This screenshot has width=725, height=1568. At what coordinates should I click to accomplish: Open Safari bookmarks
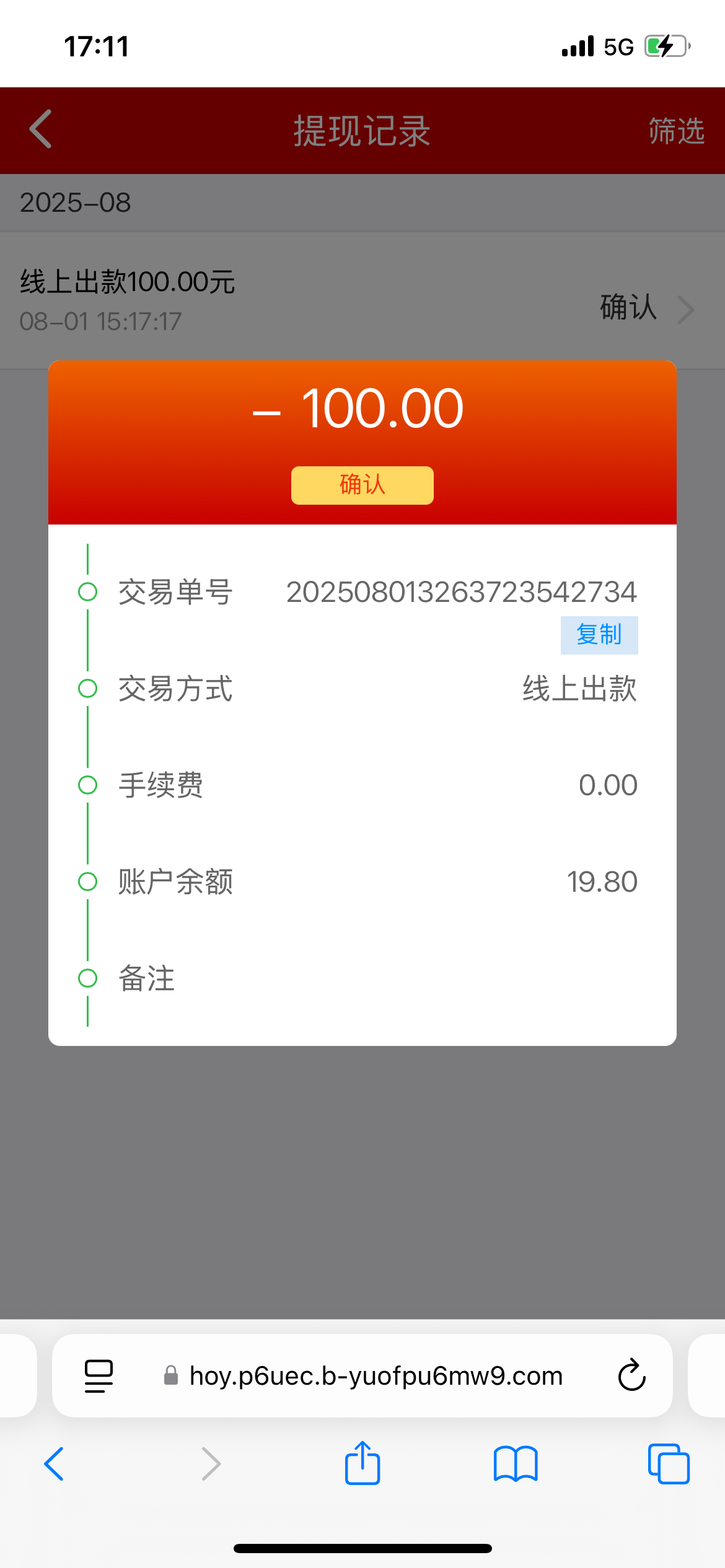point(515,1465)
